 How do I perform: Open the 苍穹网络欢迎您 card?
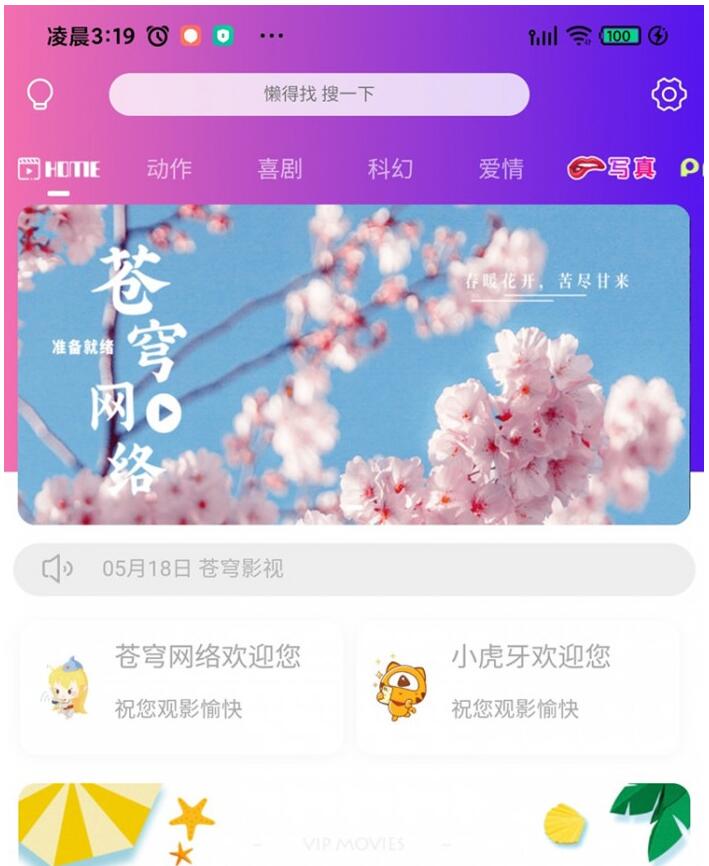181,687
